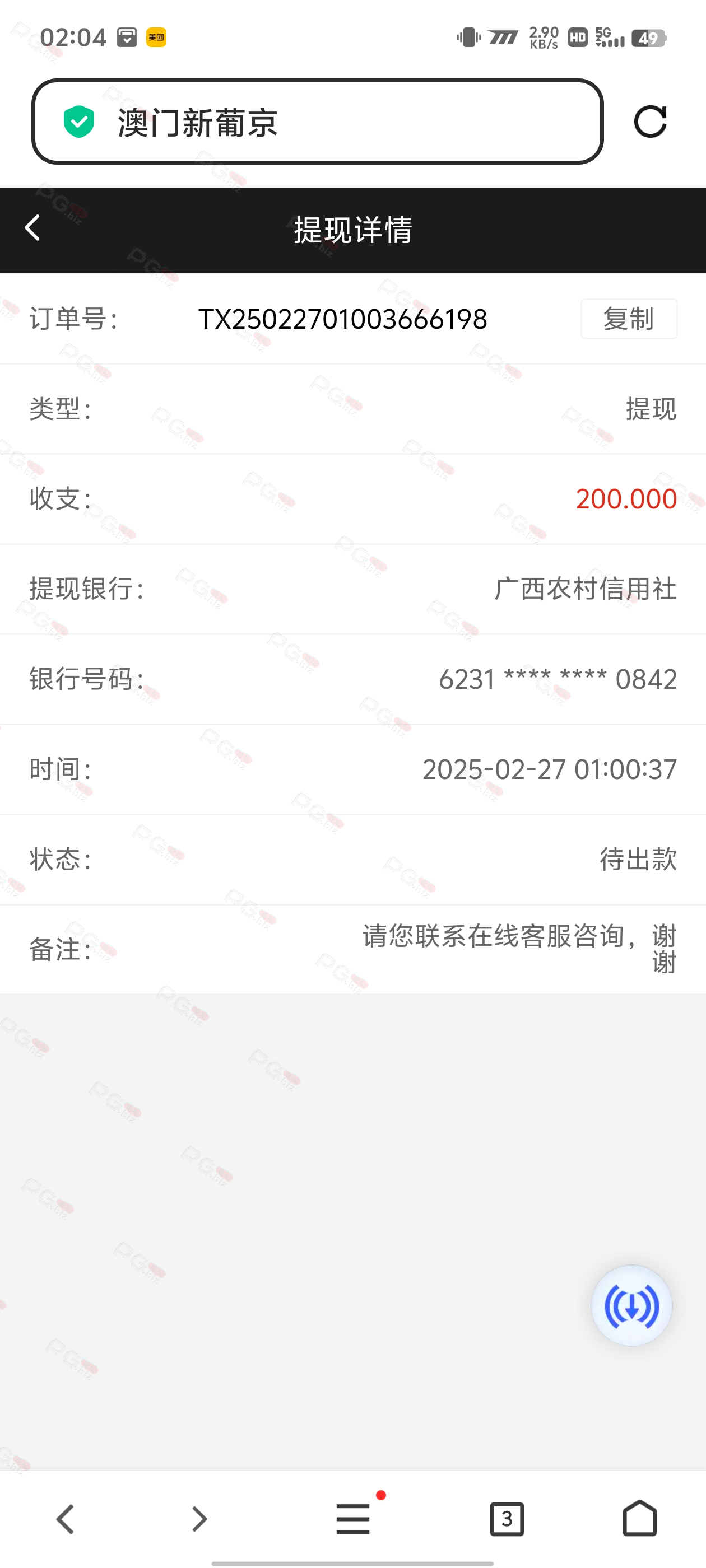Reload the page with the refresh icon
706x1568 pixels.
[650, 122]
